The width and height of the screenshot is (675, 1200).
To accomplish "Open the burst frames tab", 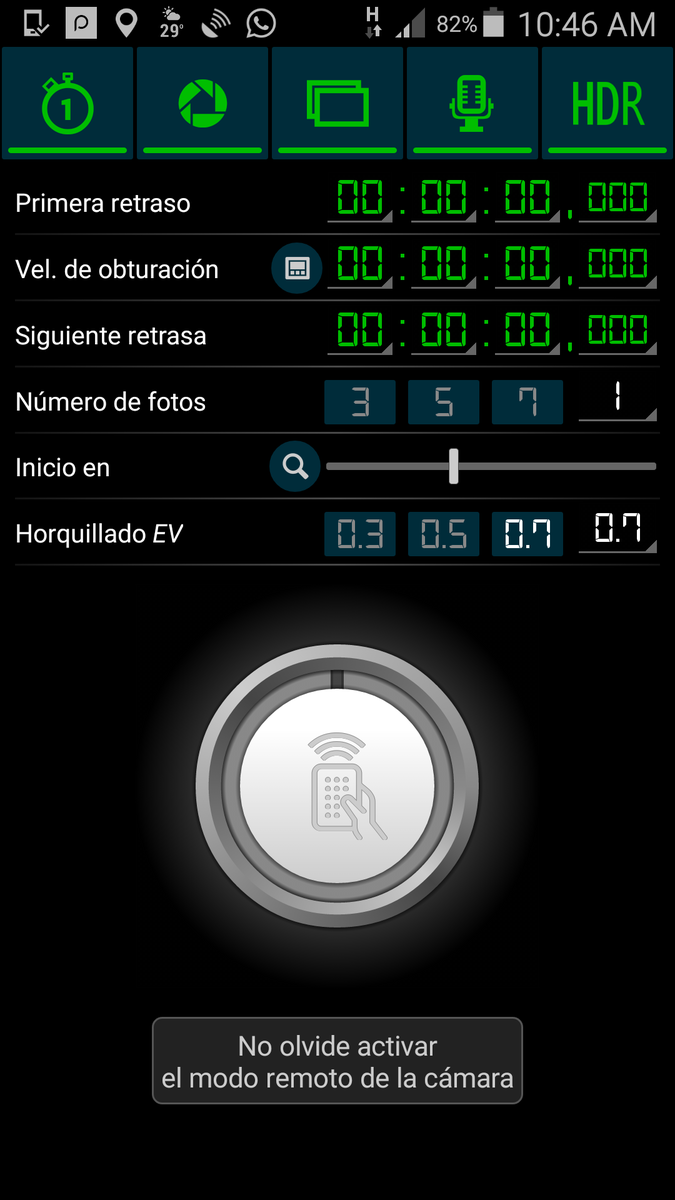I will (338, 103).
